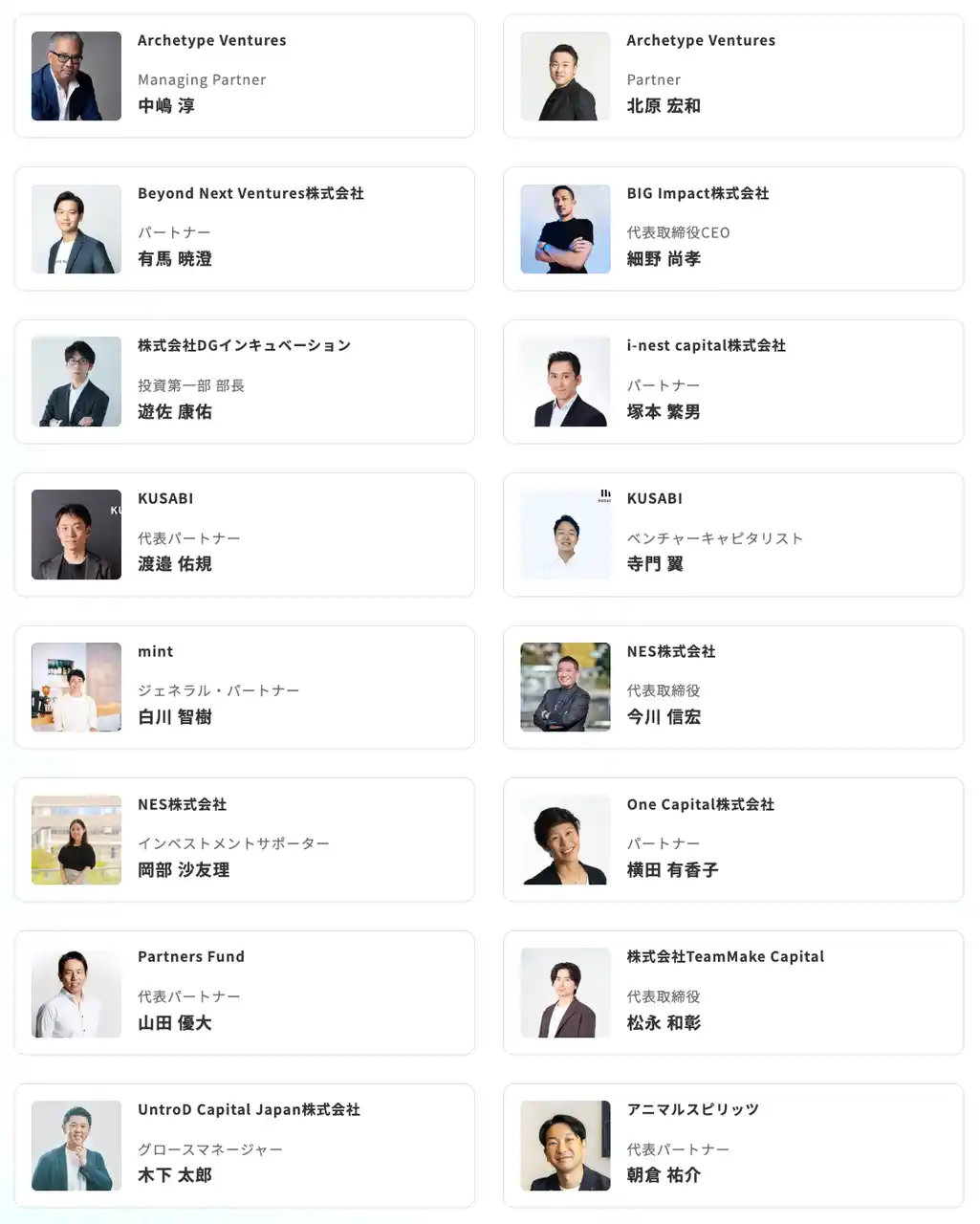Open 塚本 繁男 of i-nest capital
This screenshot has width=980, height=1224.
[x=733, y=382]
